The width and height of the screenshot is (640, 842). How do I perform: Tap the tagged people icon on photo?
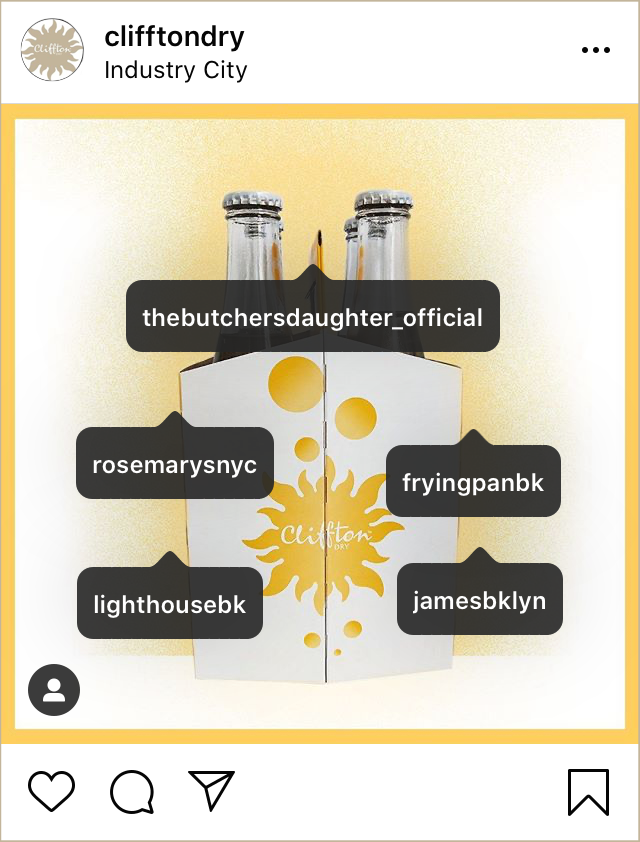[x=54, y=690]
